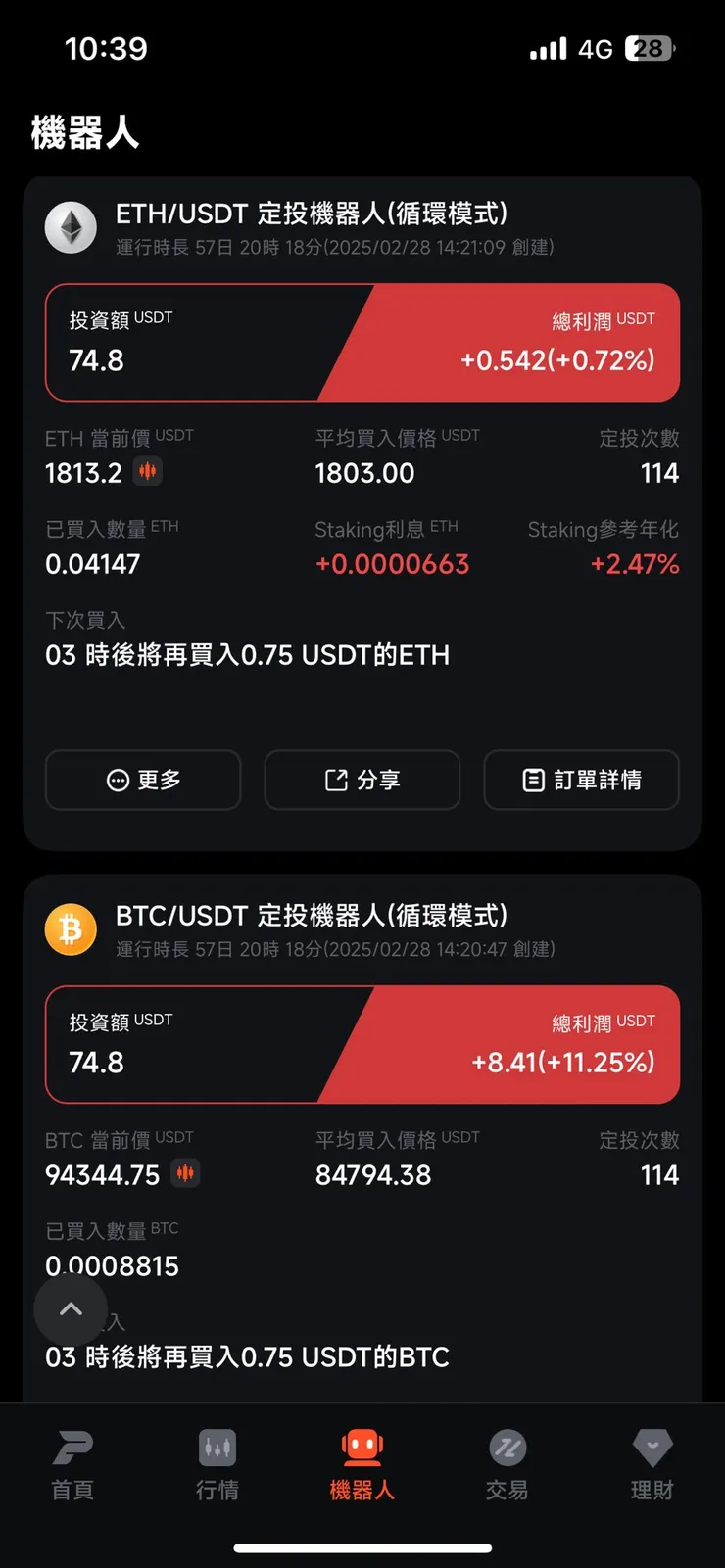
Task: Tap the document icon inside 訂單詳情 button
Action: point(532,781)
